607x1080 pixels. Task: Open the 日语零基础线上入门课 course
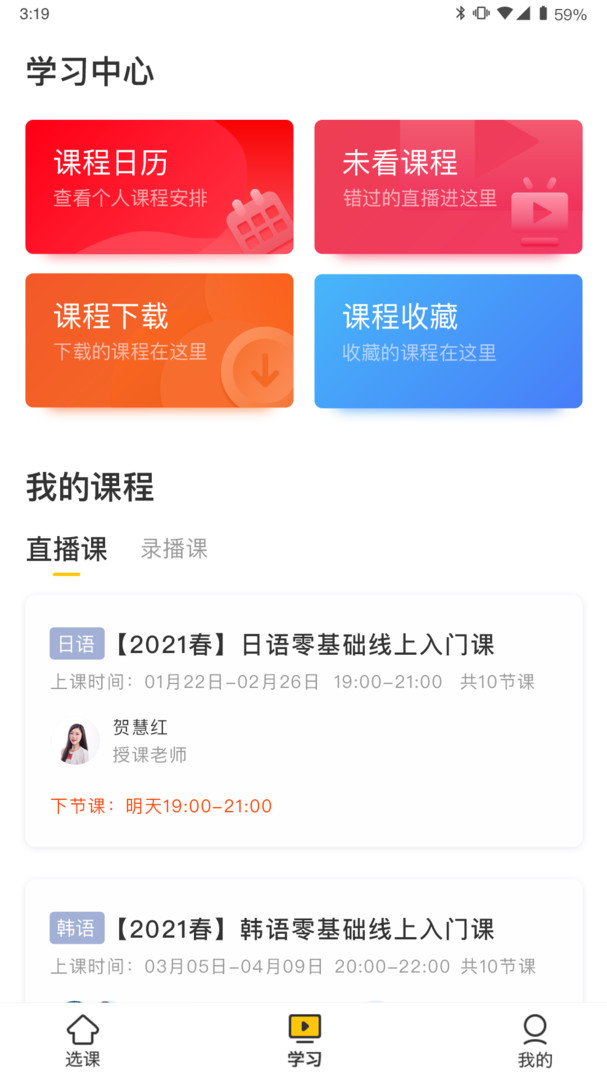click(x=303, y=720)
